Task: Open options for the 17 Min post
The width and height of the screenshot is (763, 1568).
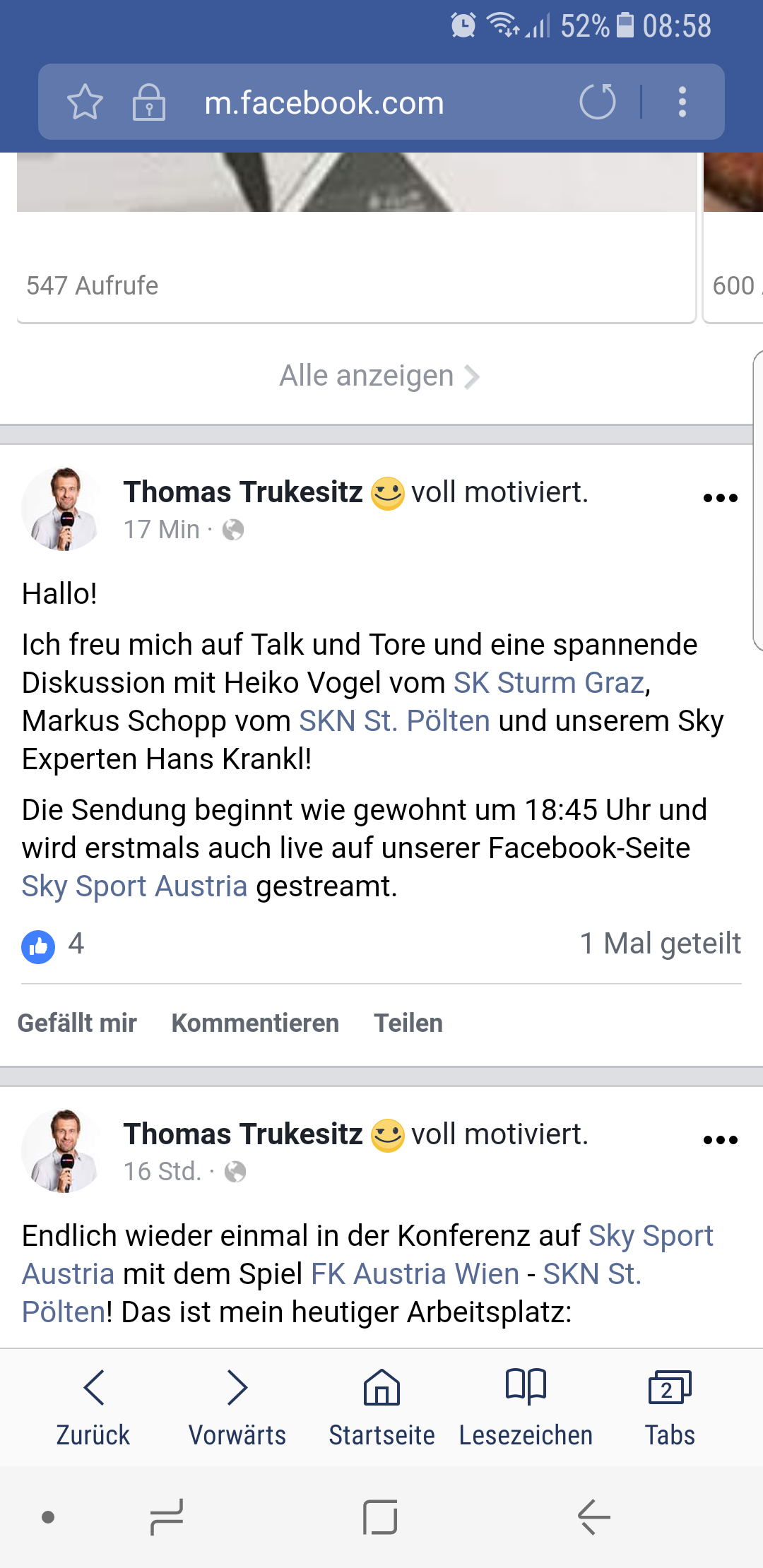Action: pyautogui.click(x=720, y=498)
